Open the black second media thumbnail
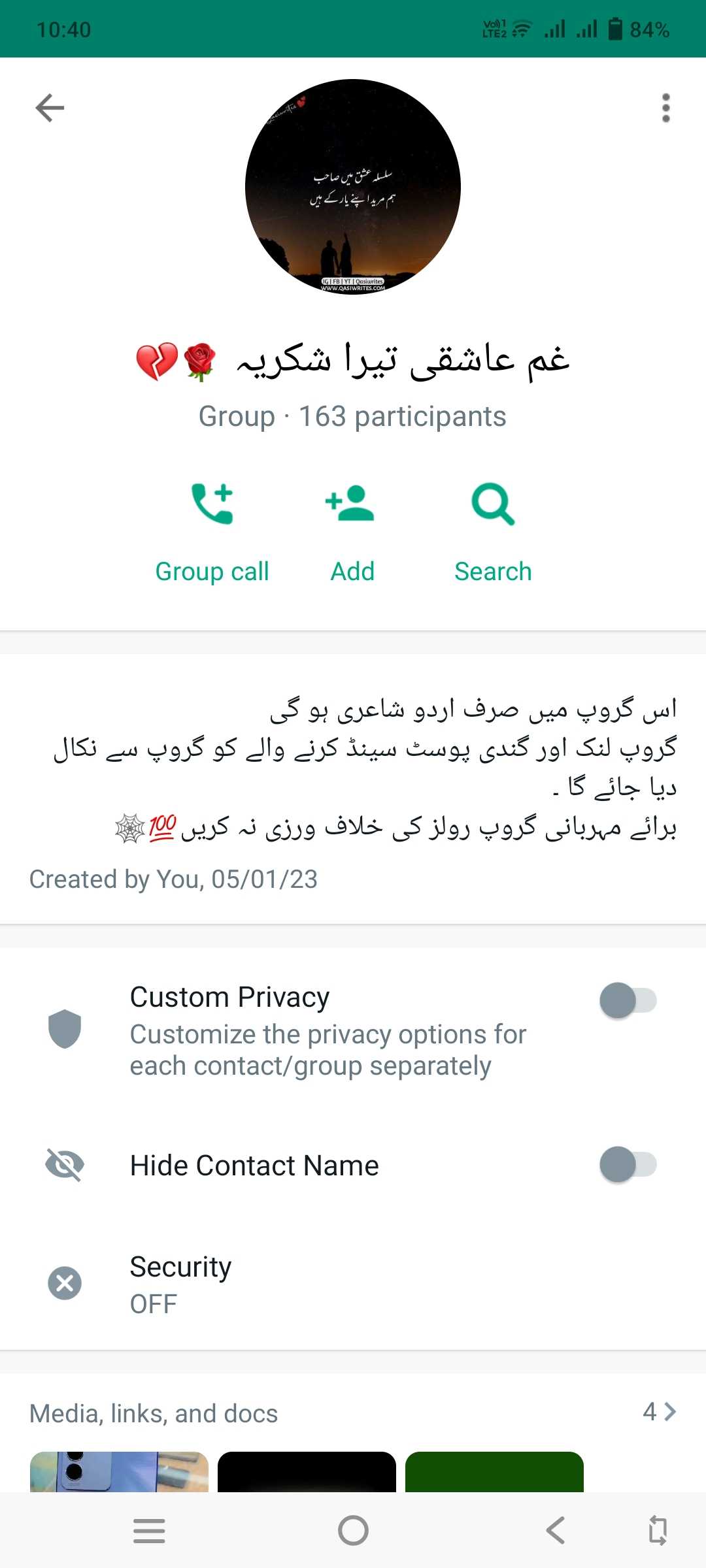706x1568 pixels. point(307,1471)
